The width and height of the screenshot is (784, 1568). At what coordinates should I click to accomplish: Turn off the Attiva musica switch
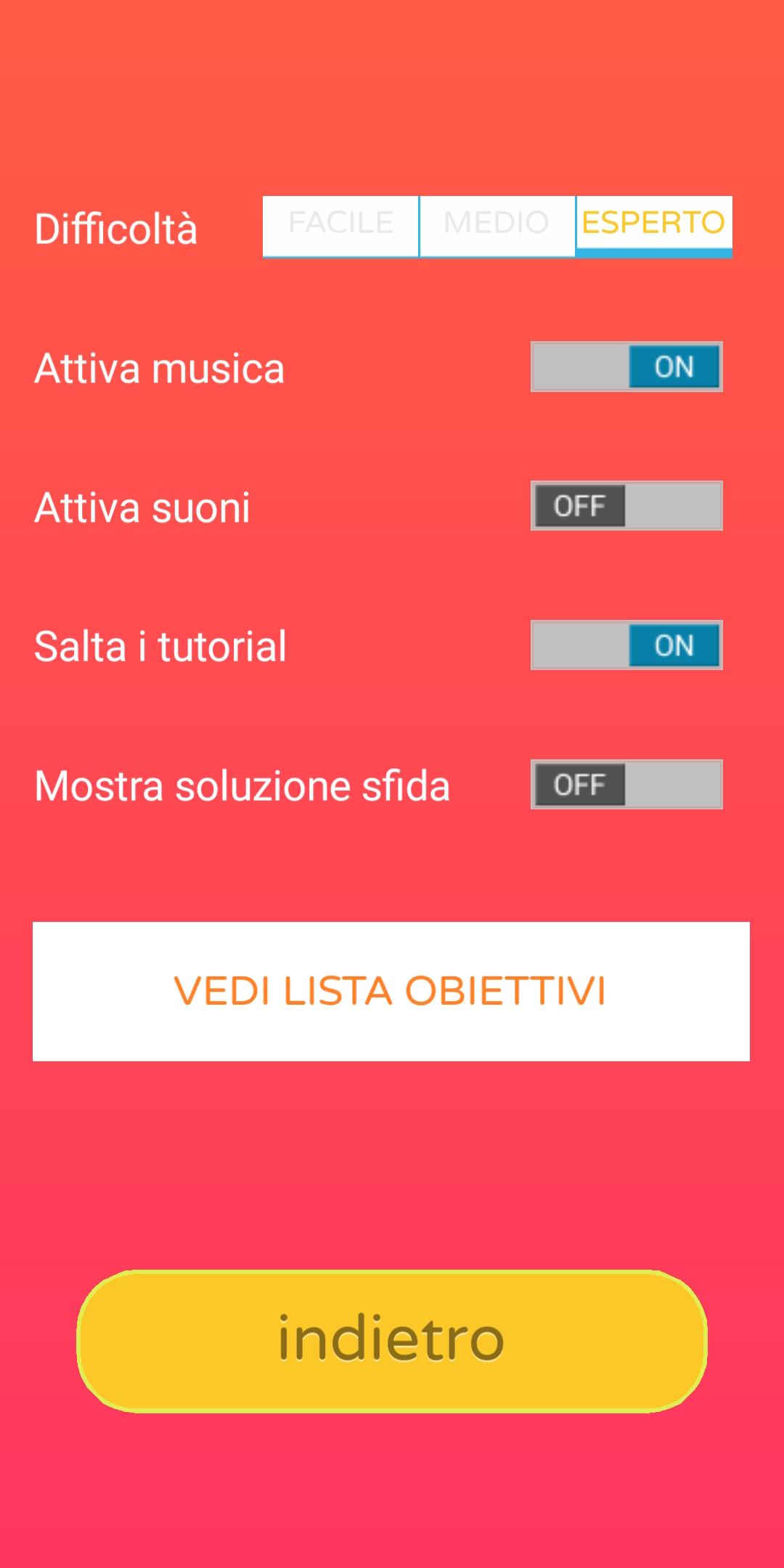tap(626, 368)
